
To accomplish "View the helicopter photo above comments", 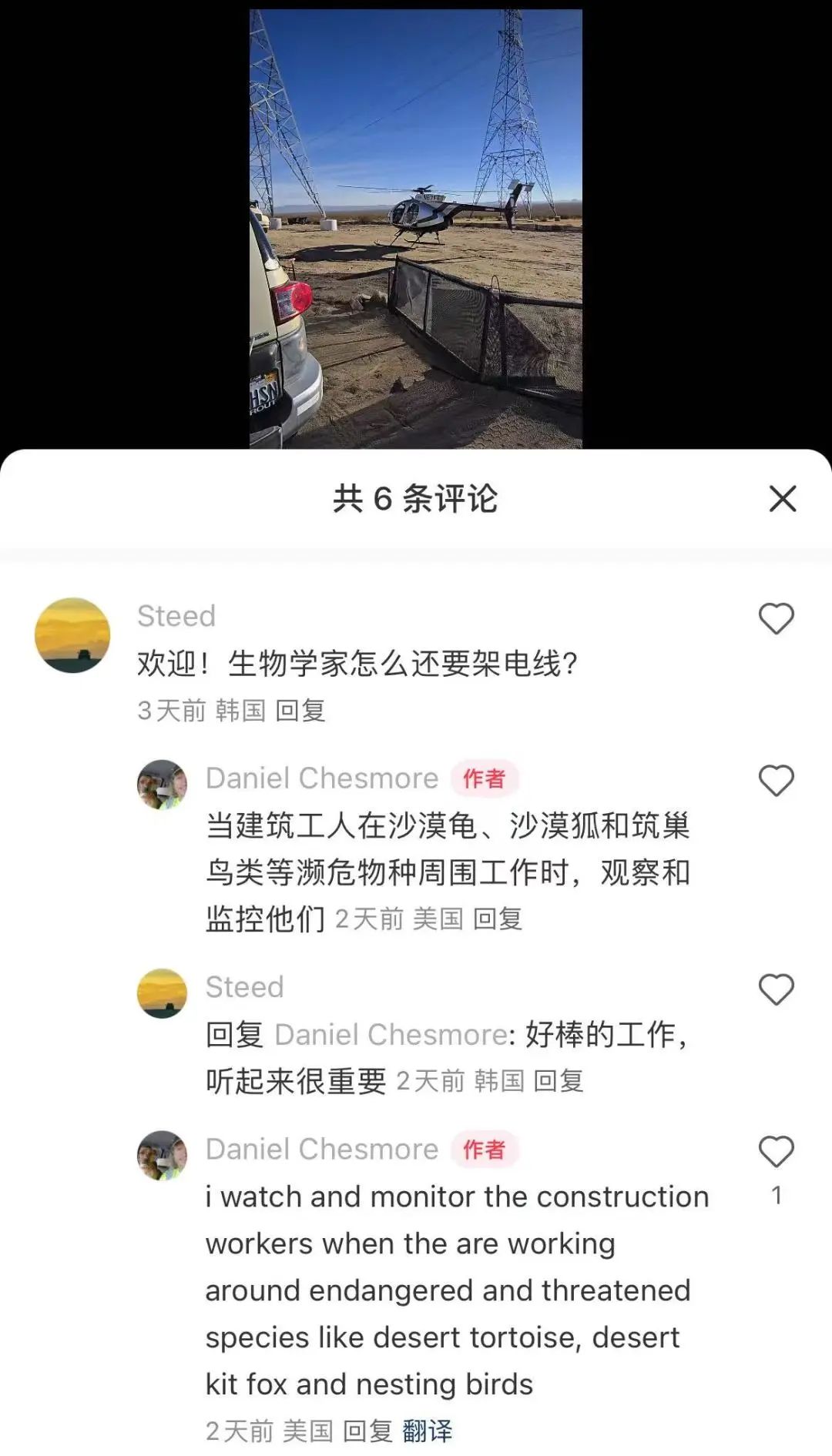I will tap(416, 229).
